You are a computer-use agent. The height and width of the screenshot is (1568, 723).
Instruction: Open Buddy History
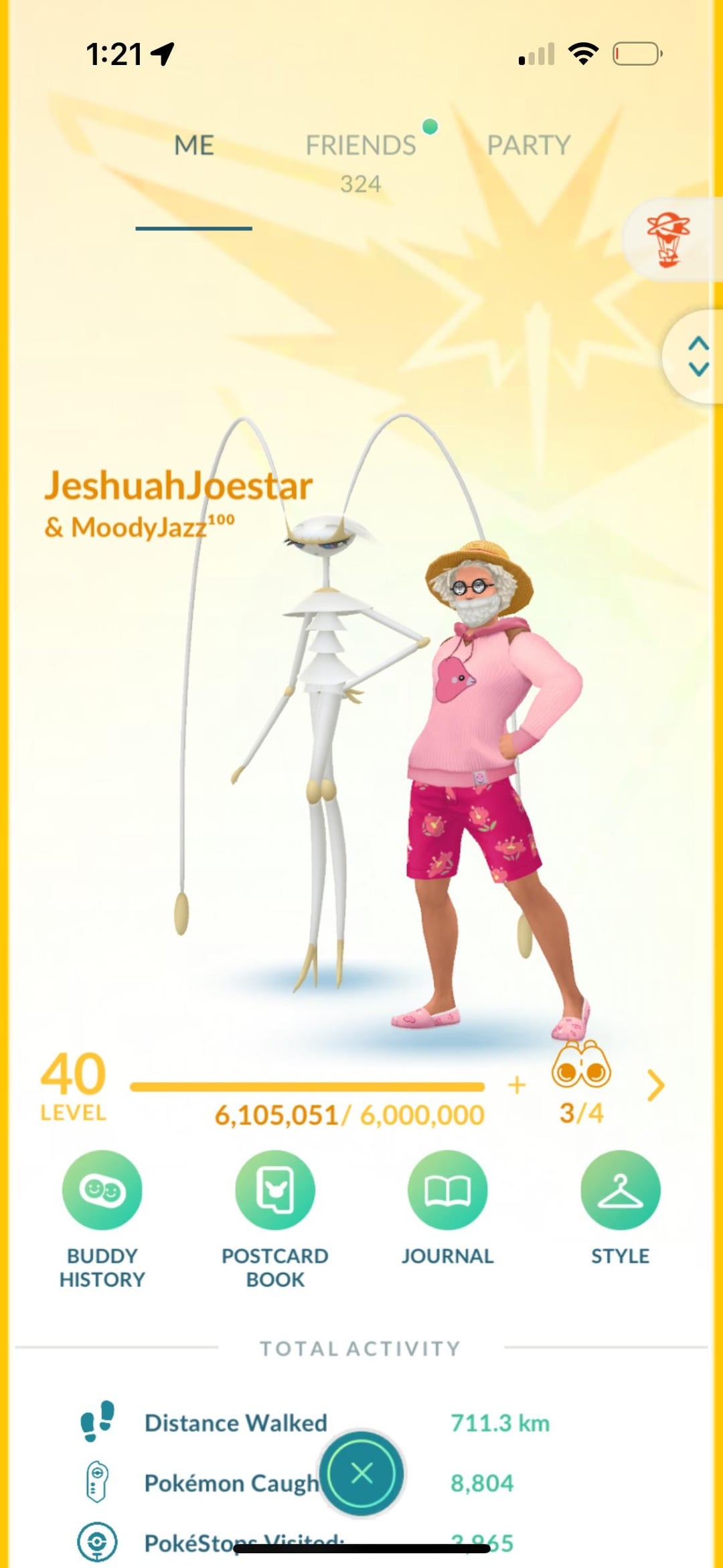[102, 1190]
